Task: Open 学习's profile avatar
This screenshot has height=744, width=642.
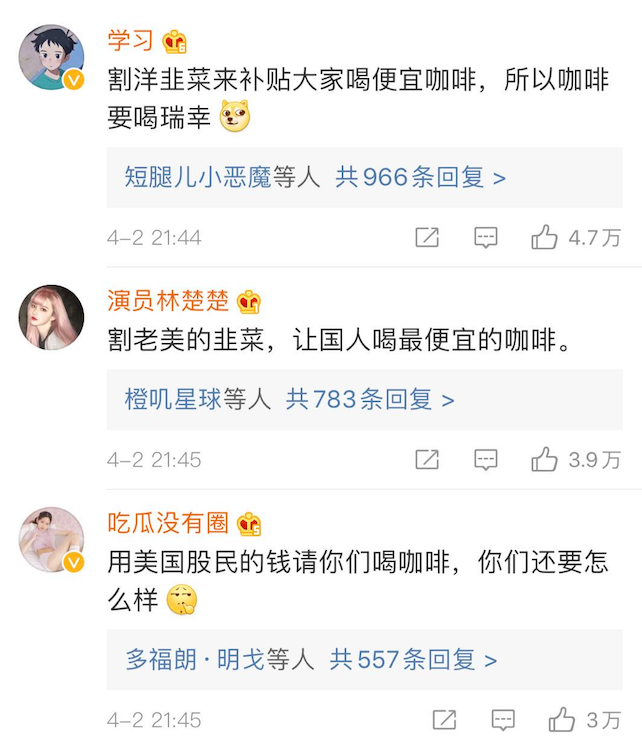Action: (x=51, y=58)
